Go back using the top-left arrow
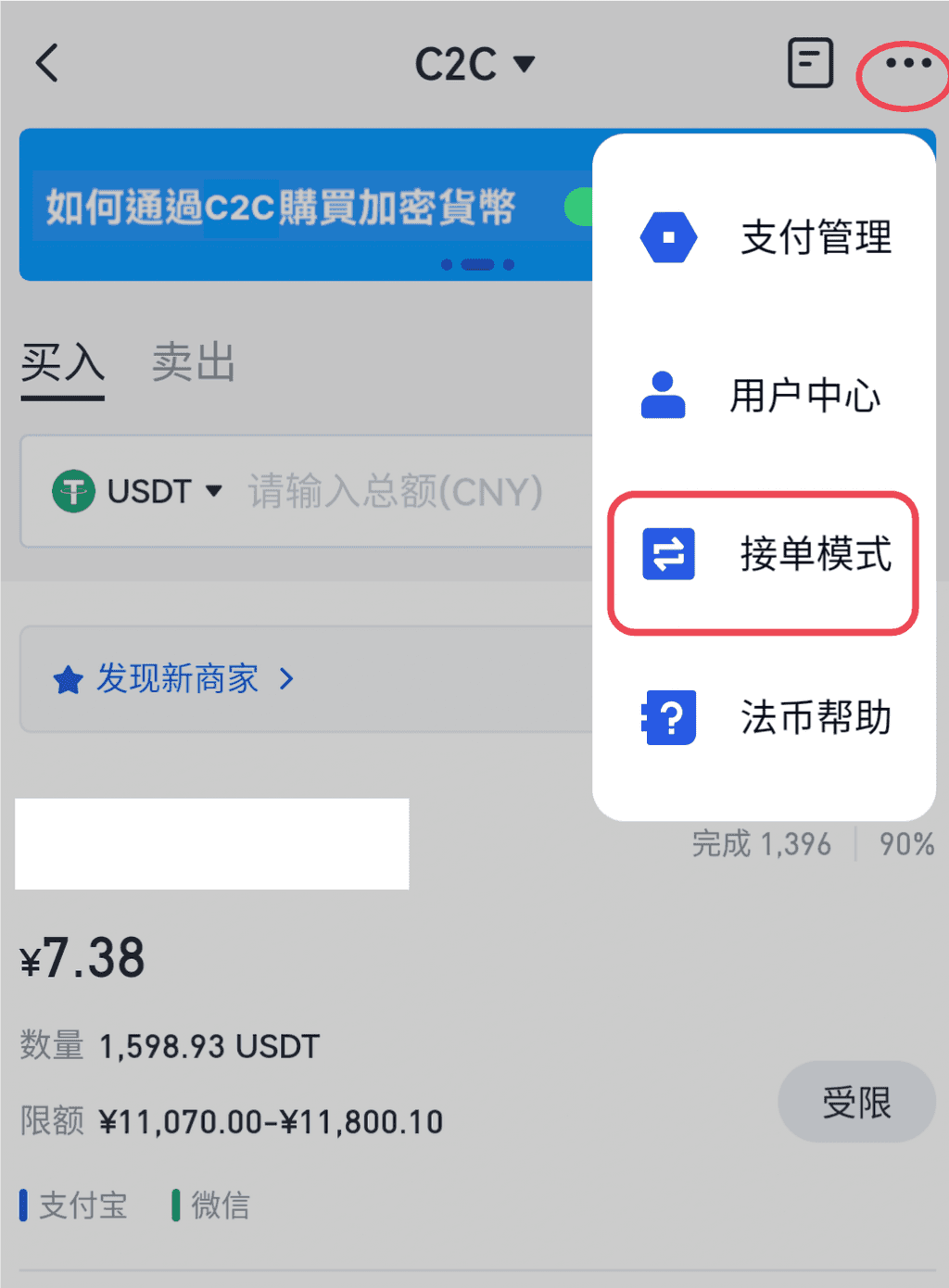 48,64
